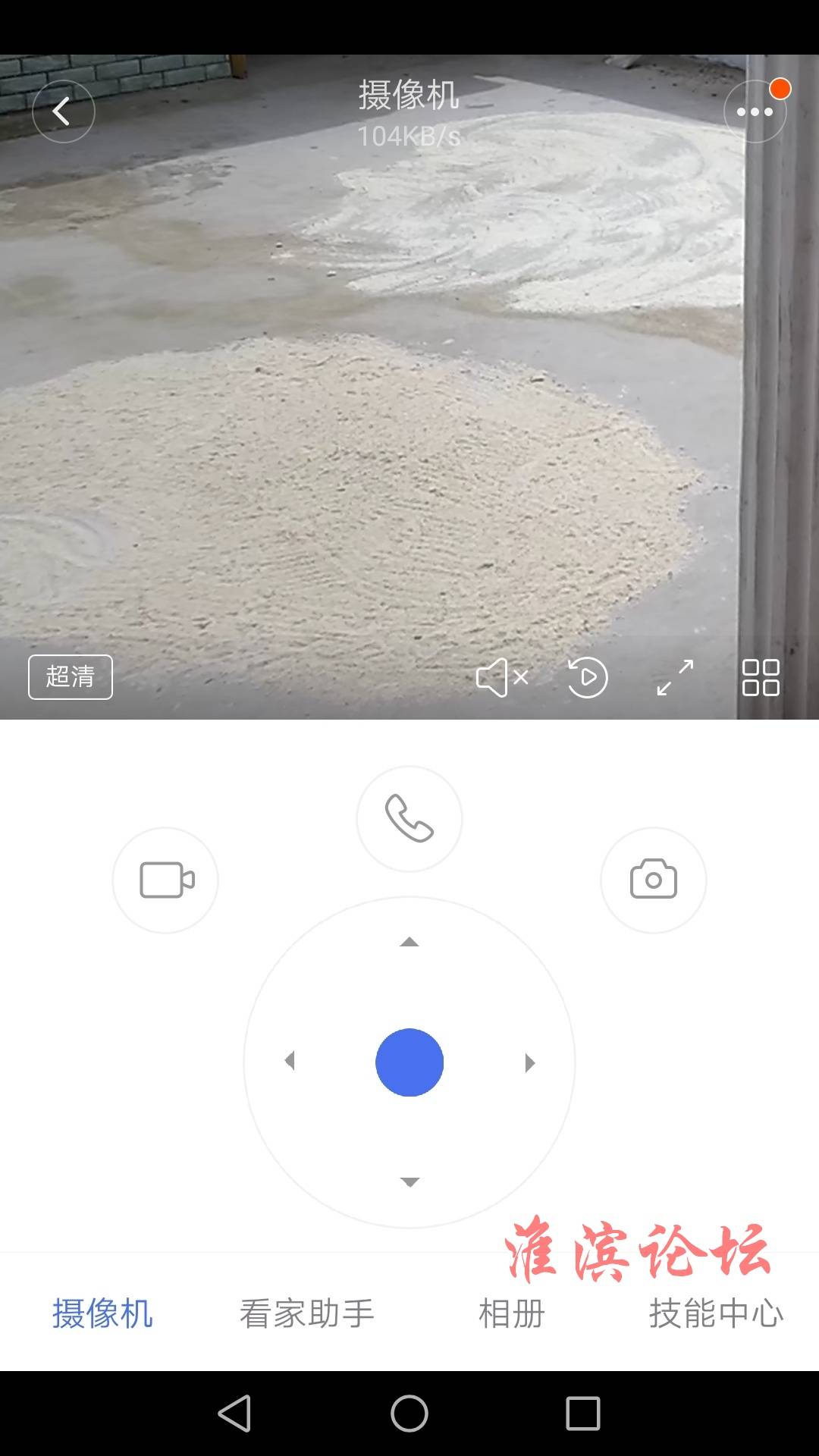Switch to the 技能中心 tab
The height and width of the screenshot is (1456, 819).
tap(716, 1313)
